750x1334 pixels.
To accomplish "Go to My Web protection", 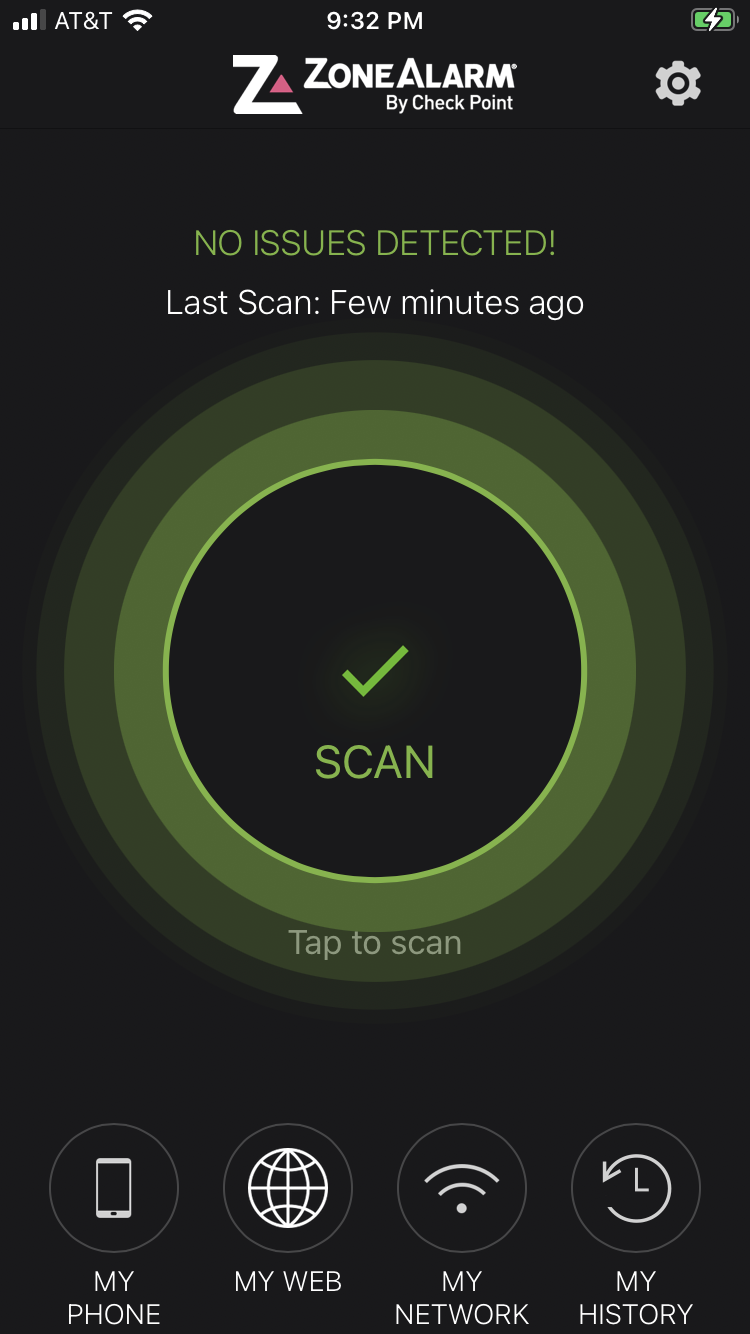I will (x=288, y=1188).
